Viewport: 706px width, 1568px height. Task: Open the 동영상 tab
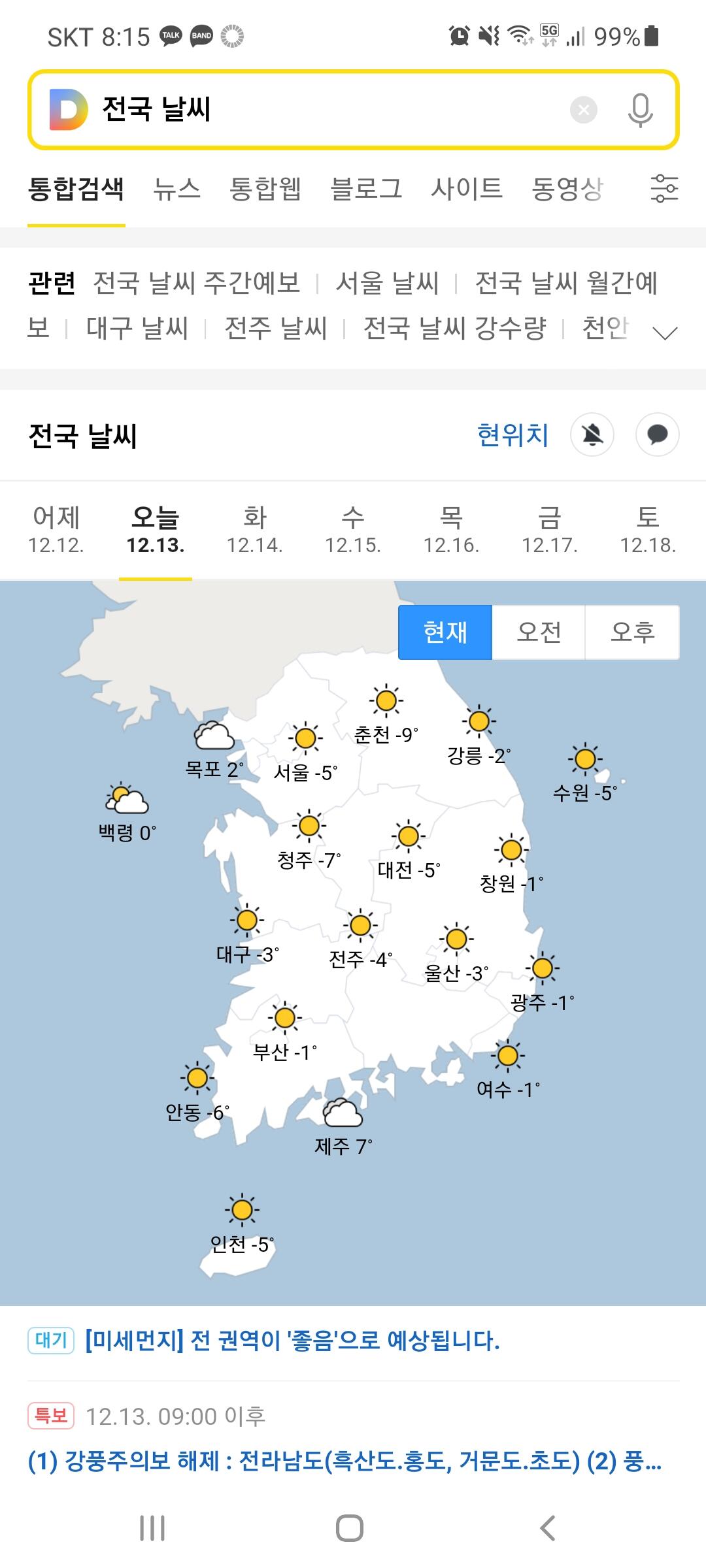(567, 189)
